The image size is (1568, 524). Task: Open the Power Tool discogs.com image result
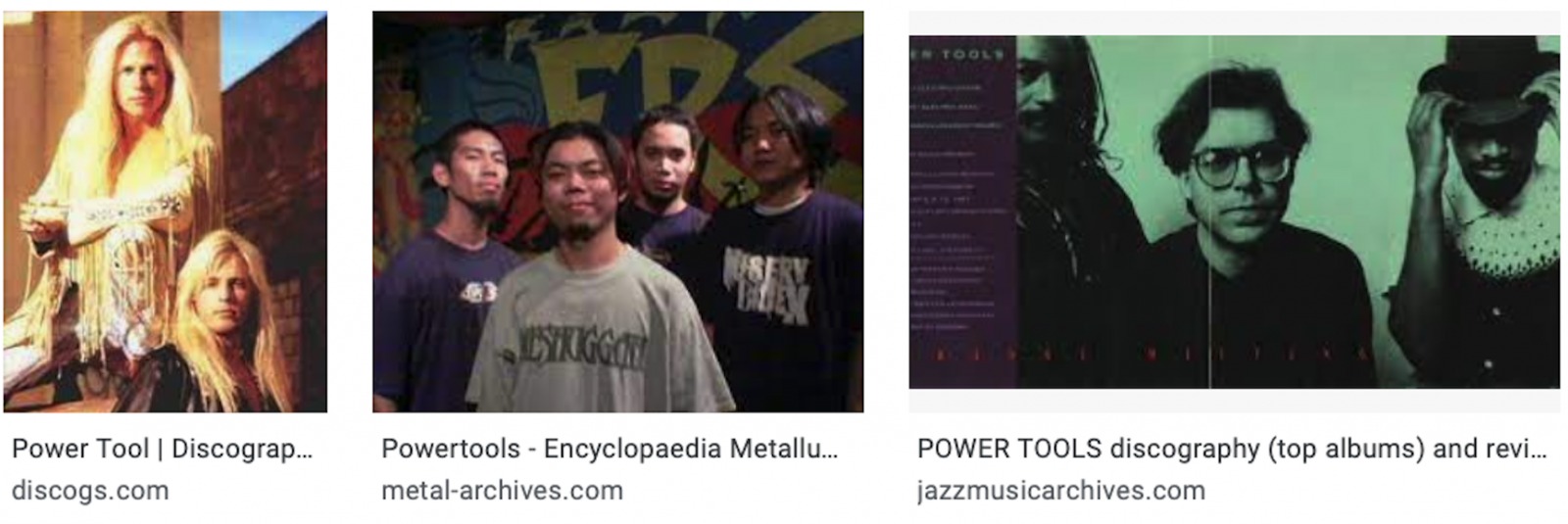click(165, 211)
